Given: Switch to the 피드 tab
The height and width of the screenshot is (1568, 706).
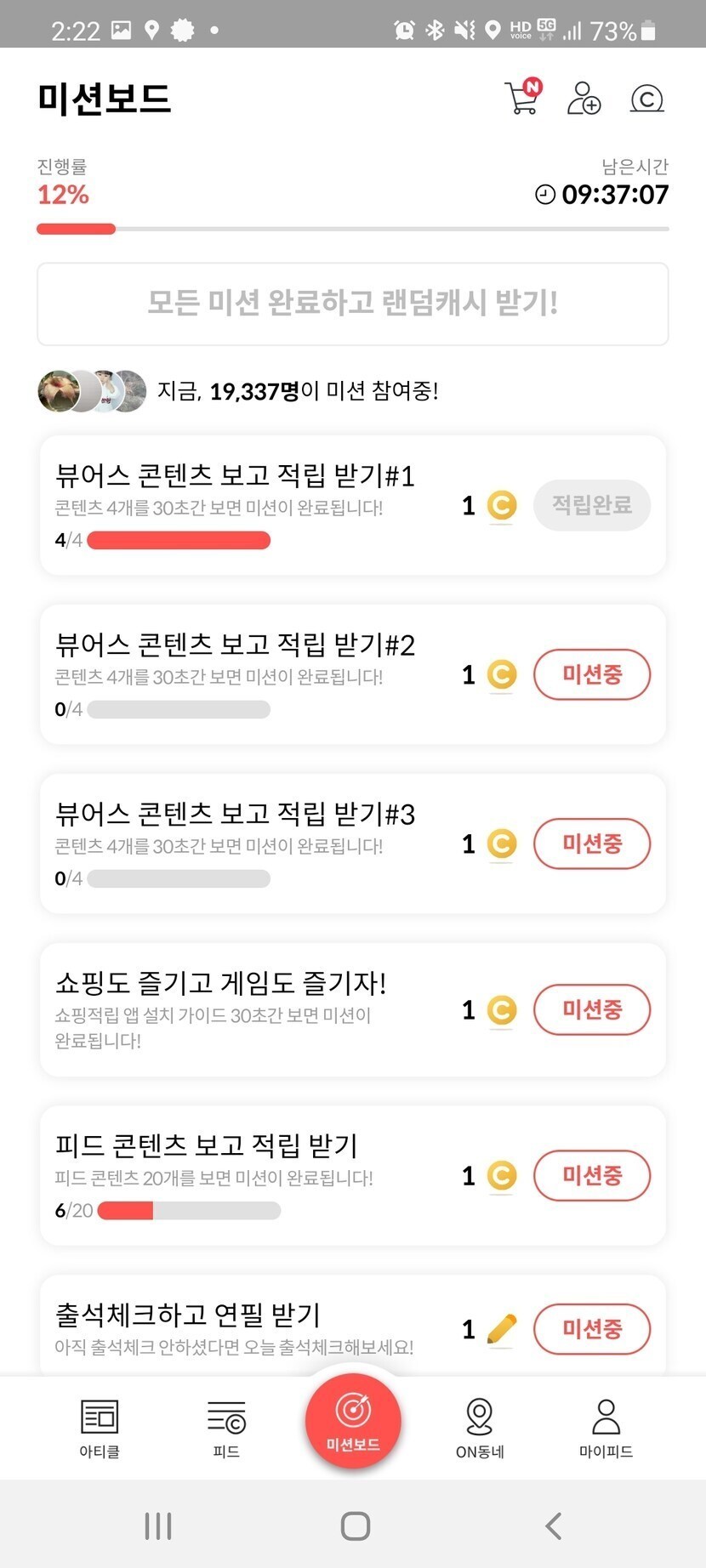Looking at the screenshot, I should [x=226, y=1428].
